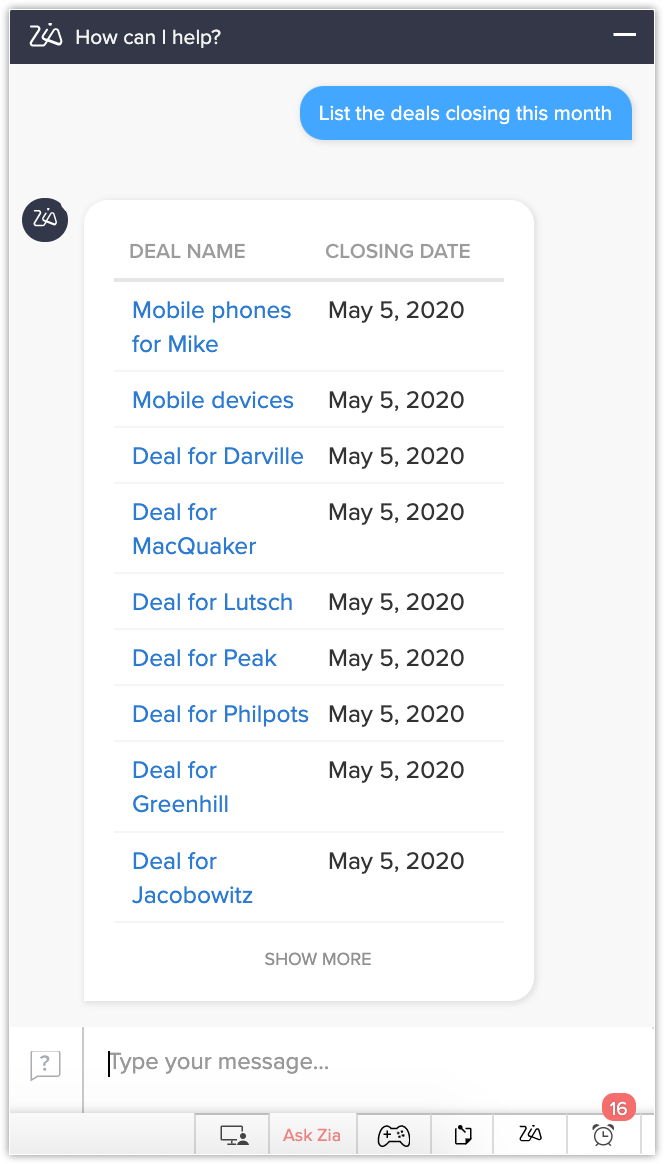Screen dimensions: 664x1164
Task: Open the help question icon
Action: pyautogui.click(x=45, y=1065)
